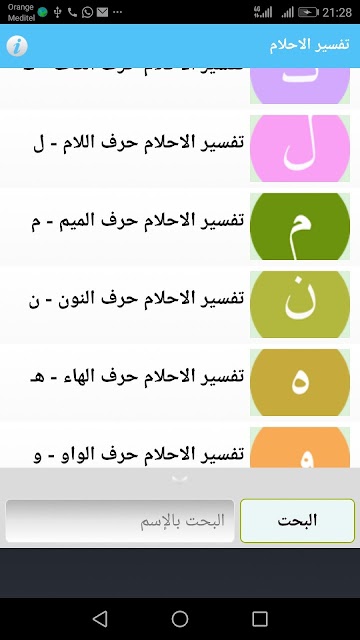Open dream interpretation for letter اللام - ل
The height and width of the screenshot is (640, 360).
(180, 149)
